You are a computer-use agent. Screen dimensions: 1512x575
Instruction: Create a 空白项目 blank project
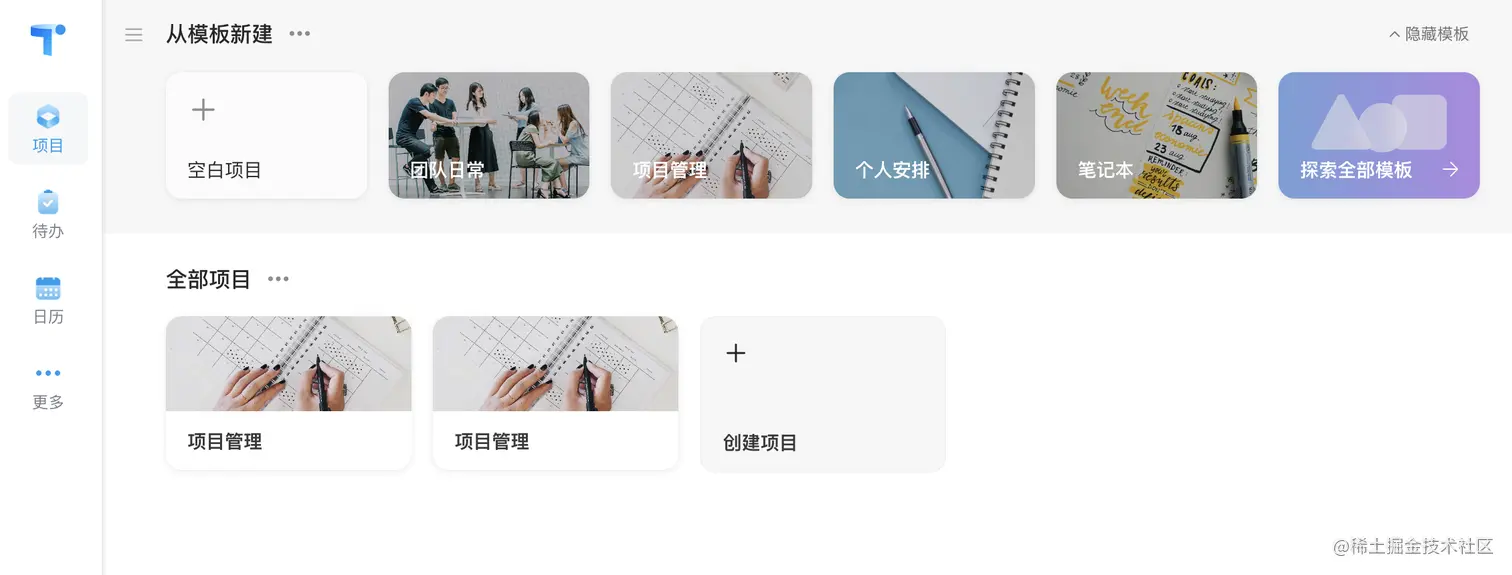coord(266,135)
